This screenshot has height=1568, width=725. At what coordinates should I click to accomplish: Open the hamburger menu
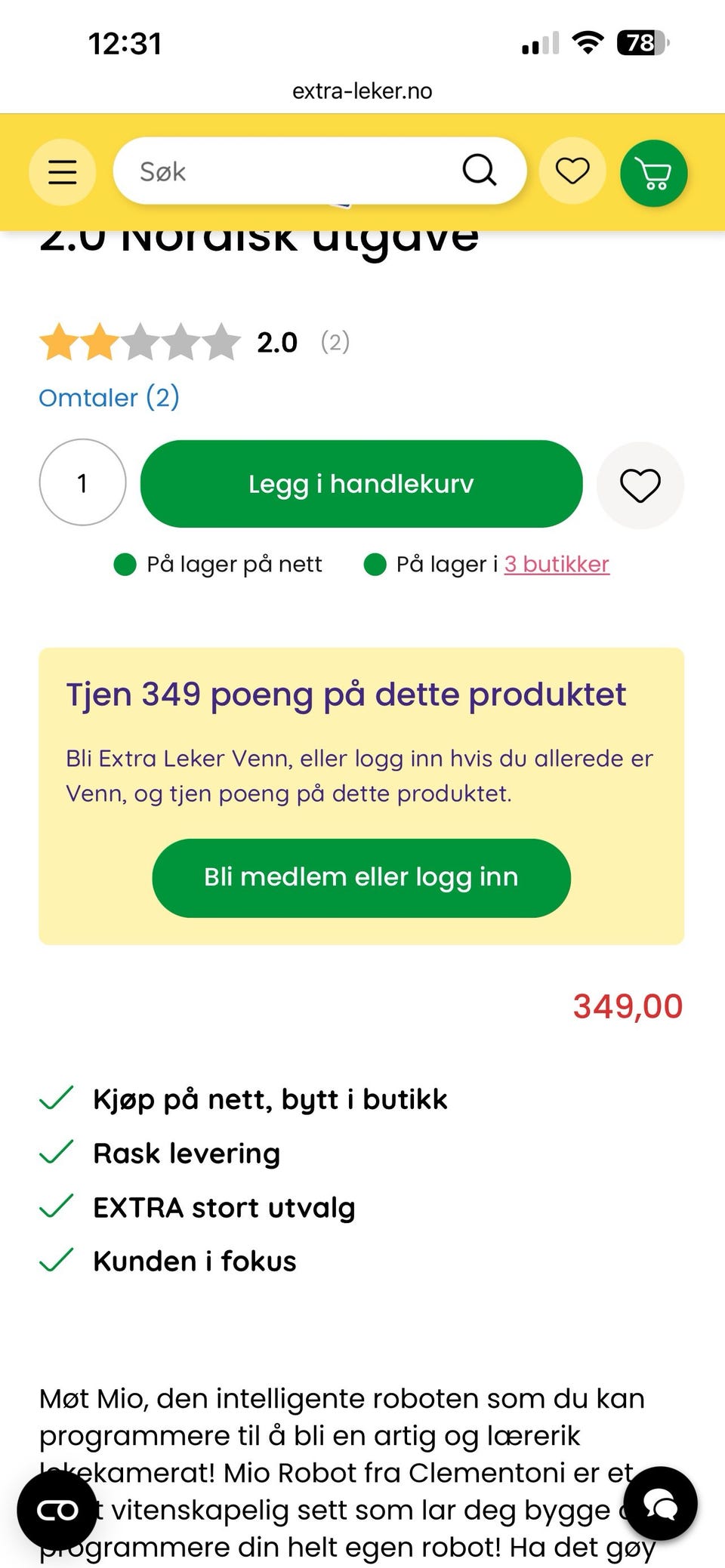point(62,172)
